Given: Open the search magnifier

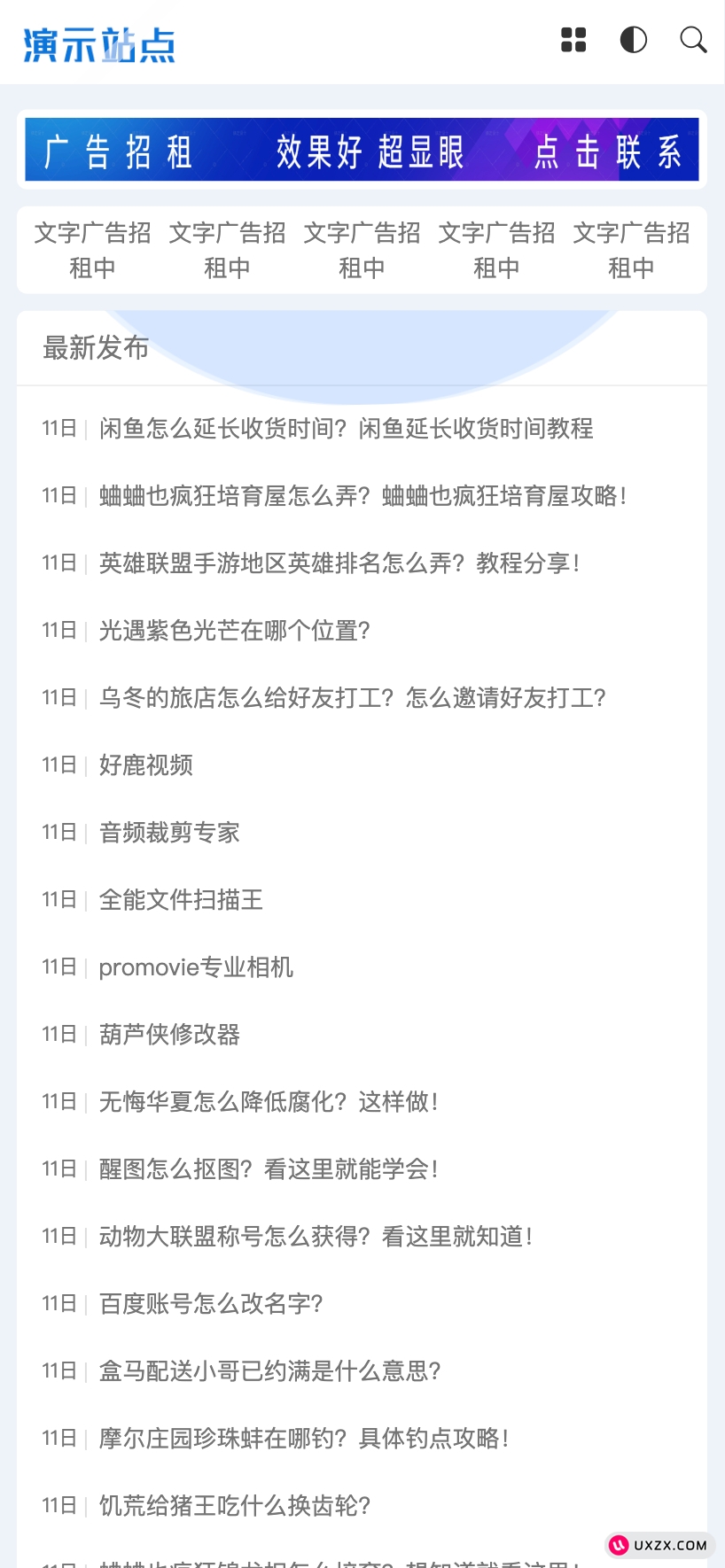Looking at the screenshot, I should point(693,40).
